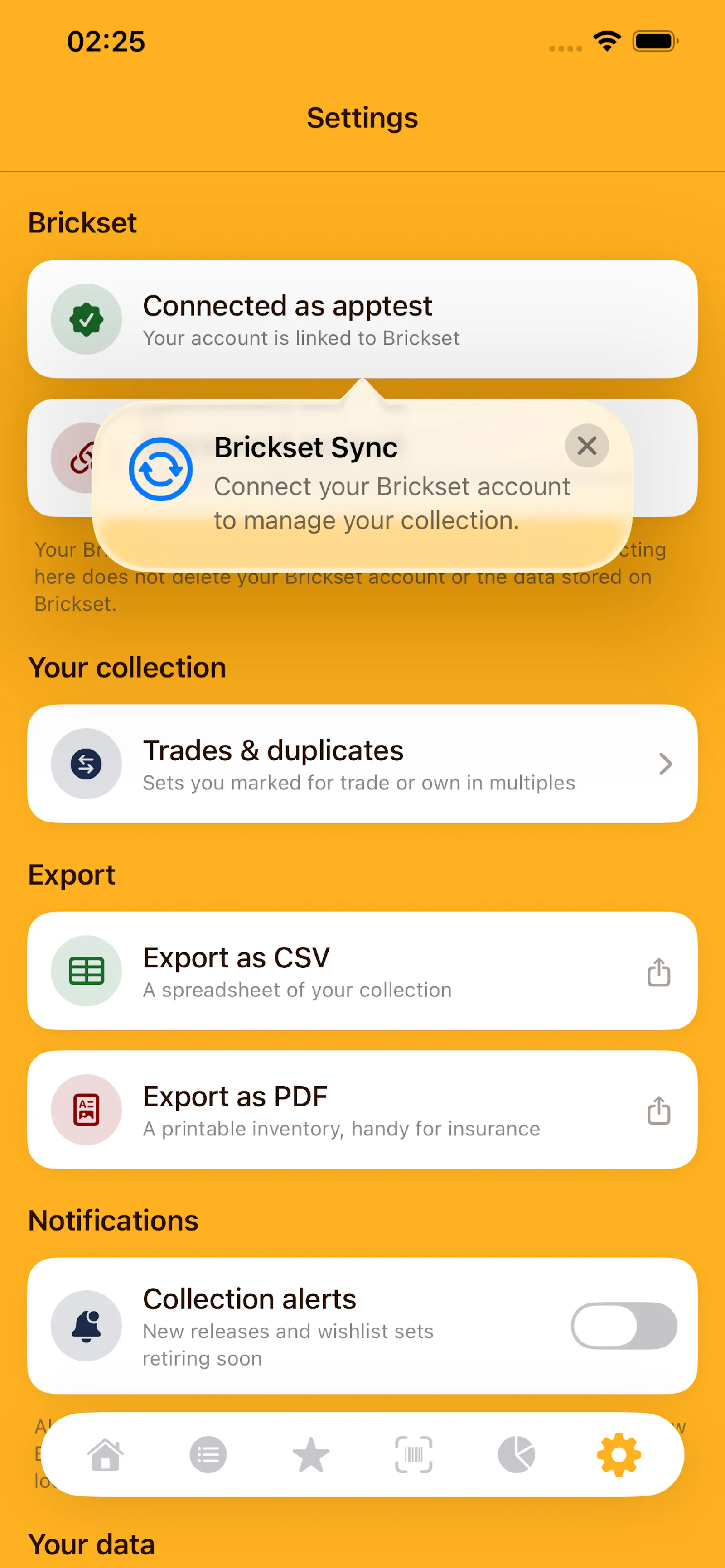Screen dimensions: 725x1568
Task: Go to the Home tab
Action: tap(105, 1455)
